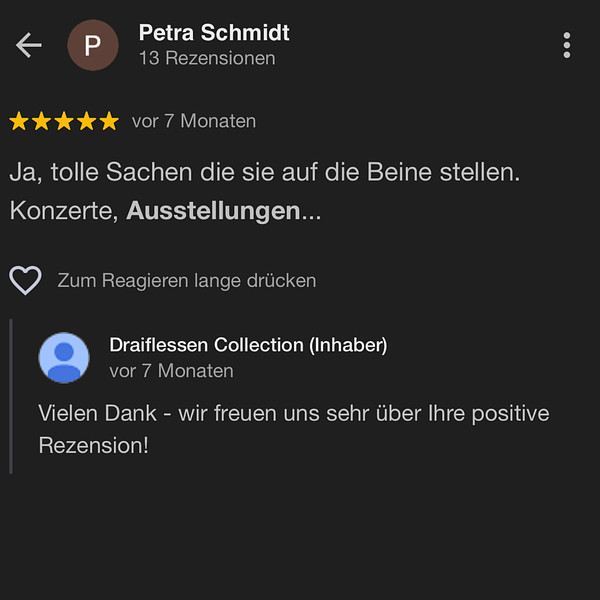Open Petra Schmidt's profile avatar
This screenshot has width=600, height=600.
pos(92,46)
